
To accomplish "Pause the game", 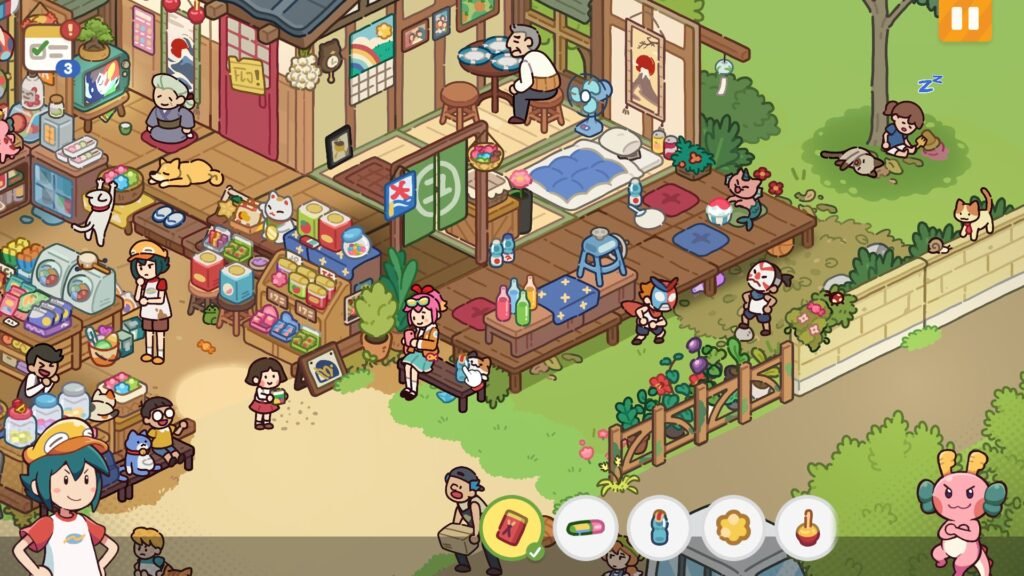I will tap(964, 19).
